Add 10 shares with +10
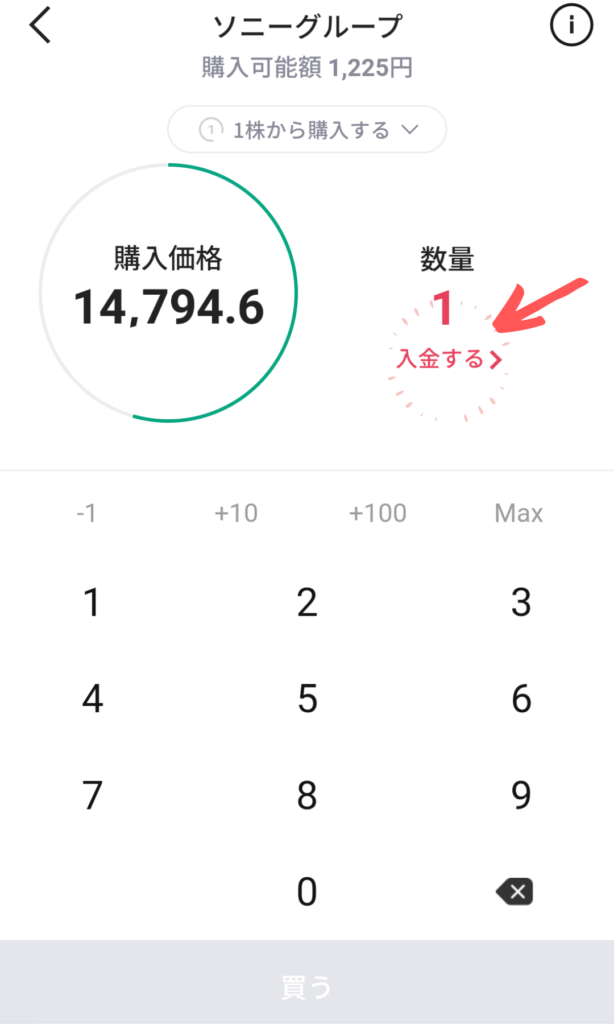614x1024 pixels. click(236, 514)
